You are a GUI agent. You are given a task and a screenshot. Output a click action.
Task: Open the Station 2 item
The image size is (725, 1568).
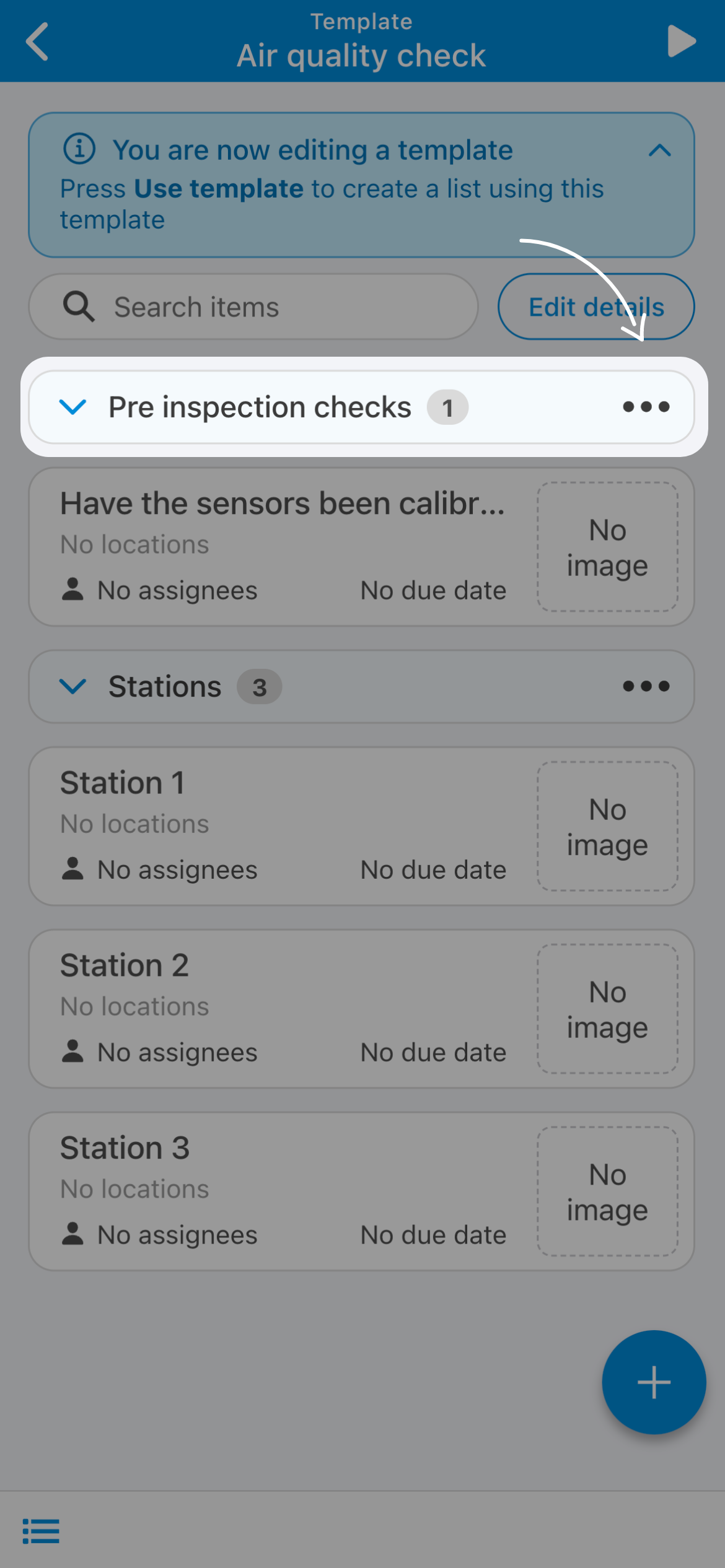point(283,1008)
